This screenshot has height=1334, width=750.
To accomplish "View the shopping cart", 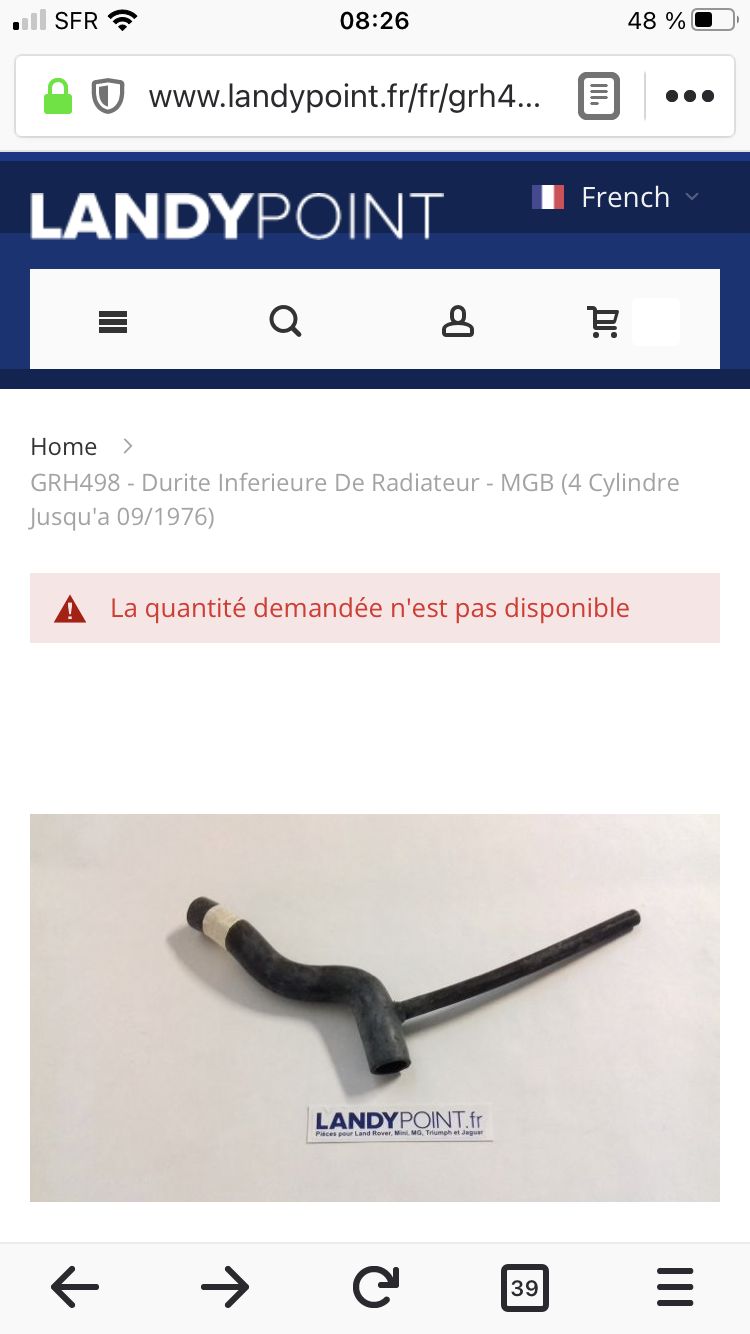I will click(603, 321).
